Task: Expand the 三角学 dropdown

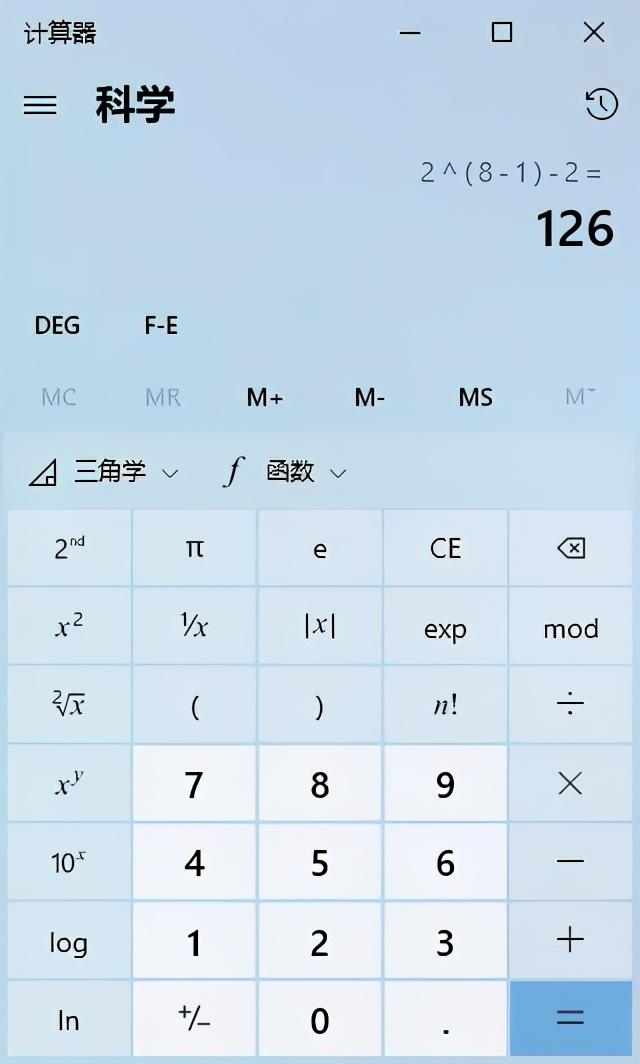Action: point(104,472)
